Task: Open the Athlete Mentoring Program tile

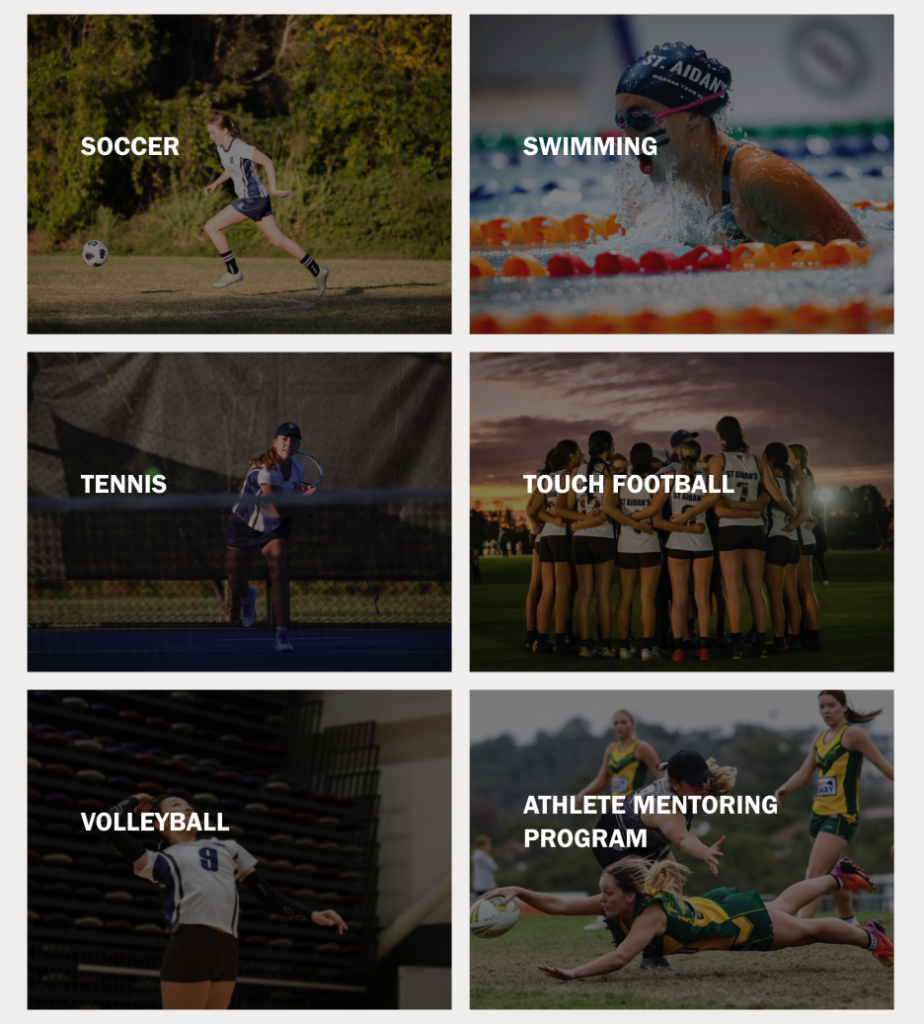Action: [681, 849]
